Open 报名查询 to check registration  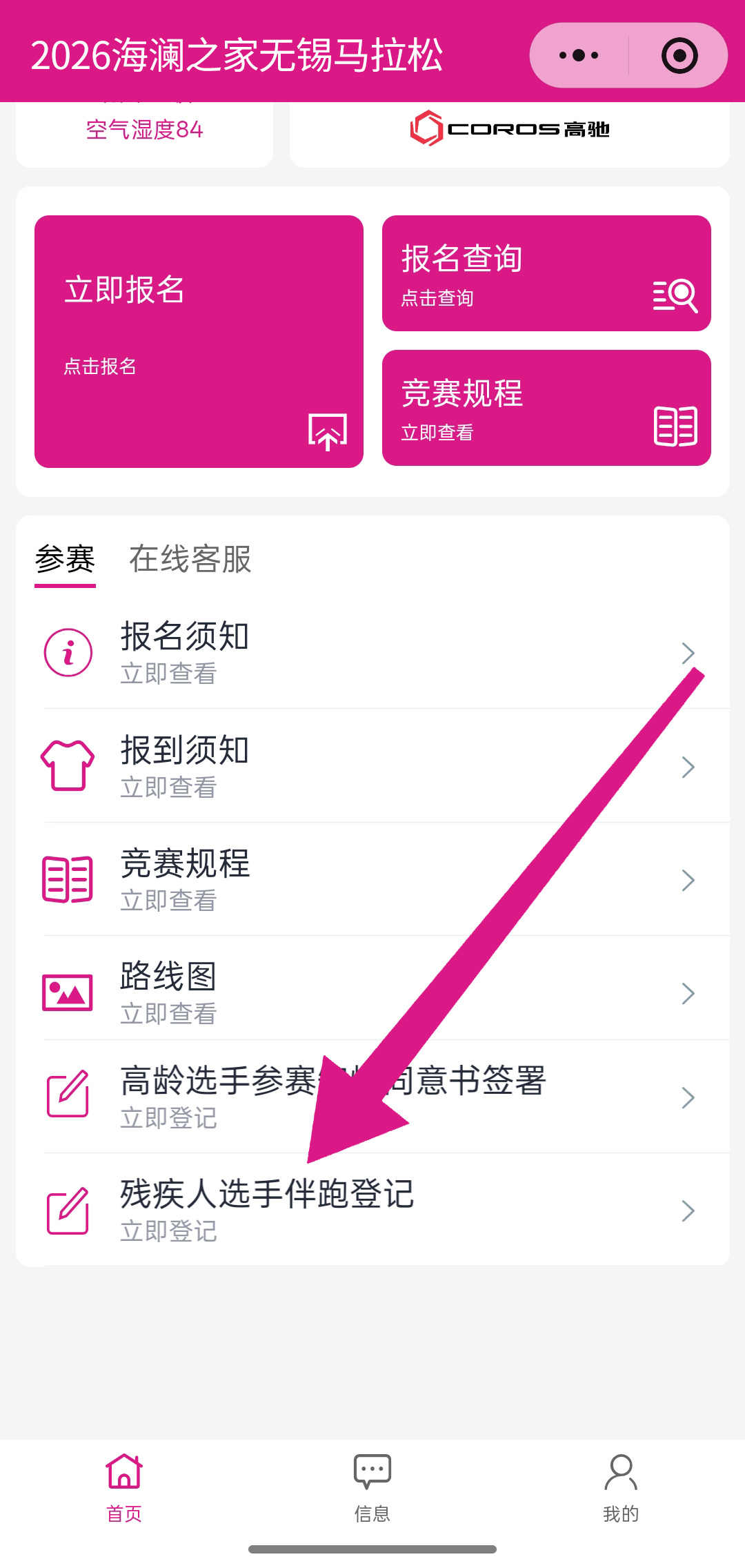tap(546, 273)
